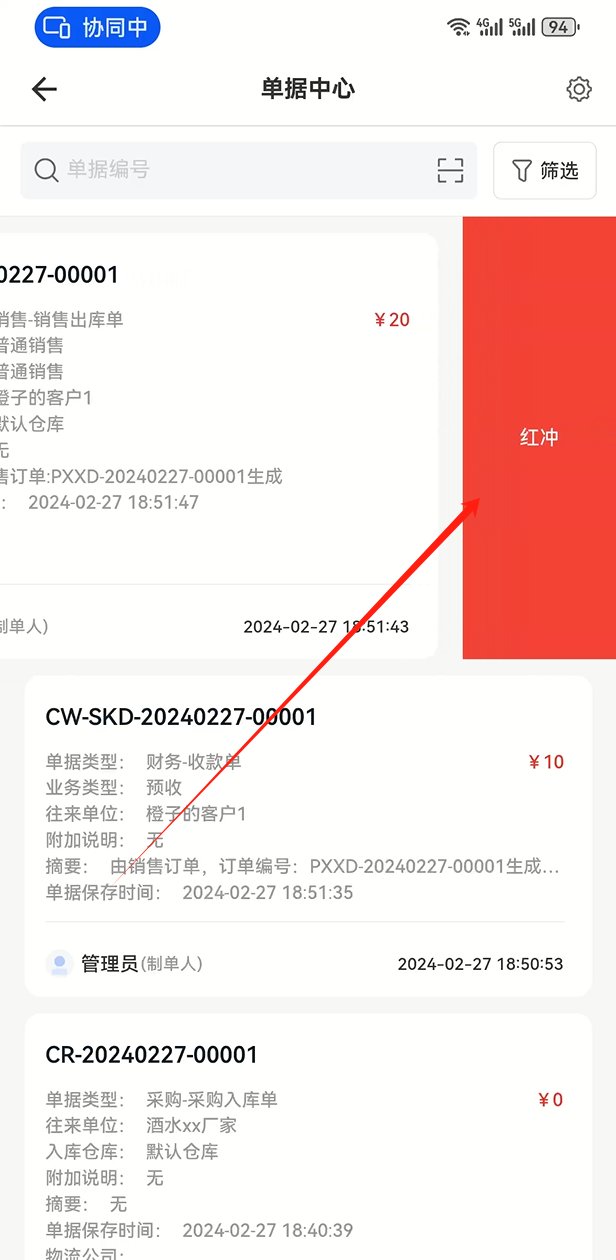Tap the red 红冲 action button
616x1260 pixels.
(539, 438)
